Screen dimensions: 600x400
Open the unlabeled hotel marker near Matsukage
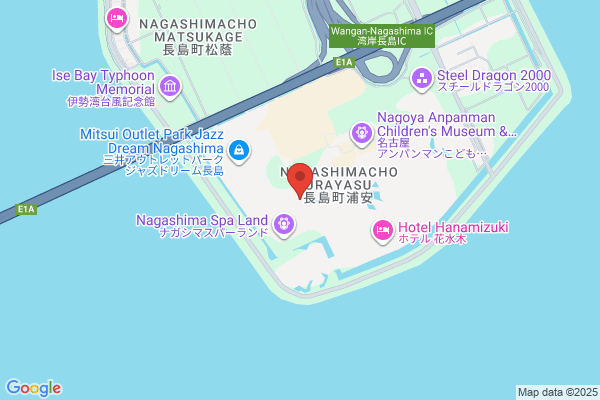[117, 19]
